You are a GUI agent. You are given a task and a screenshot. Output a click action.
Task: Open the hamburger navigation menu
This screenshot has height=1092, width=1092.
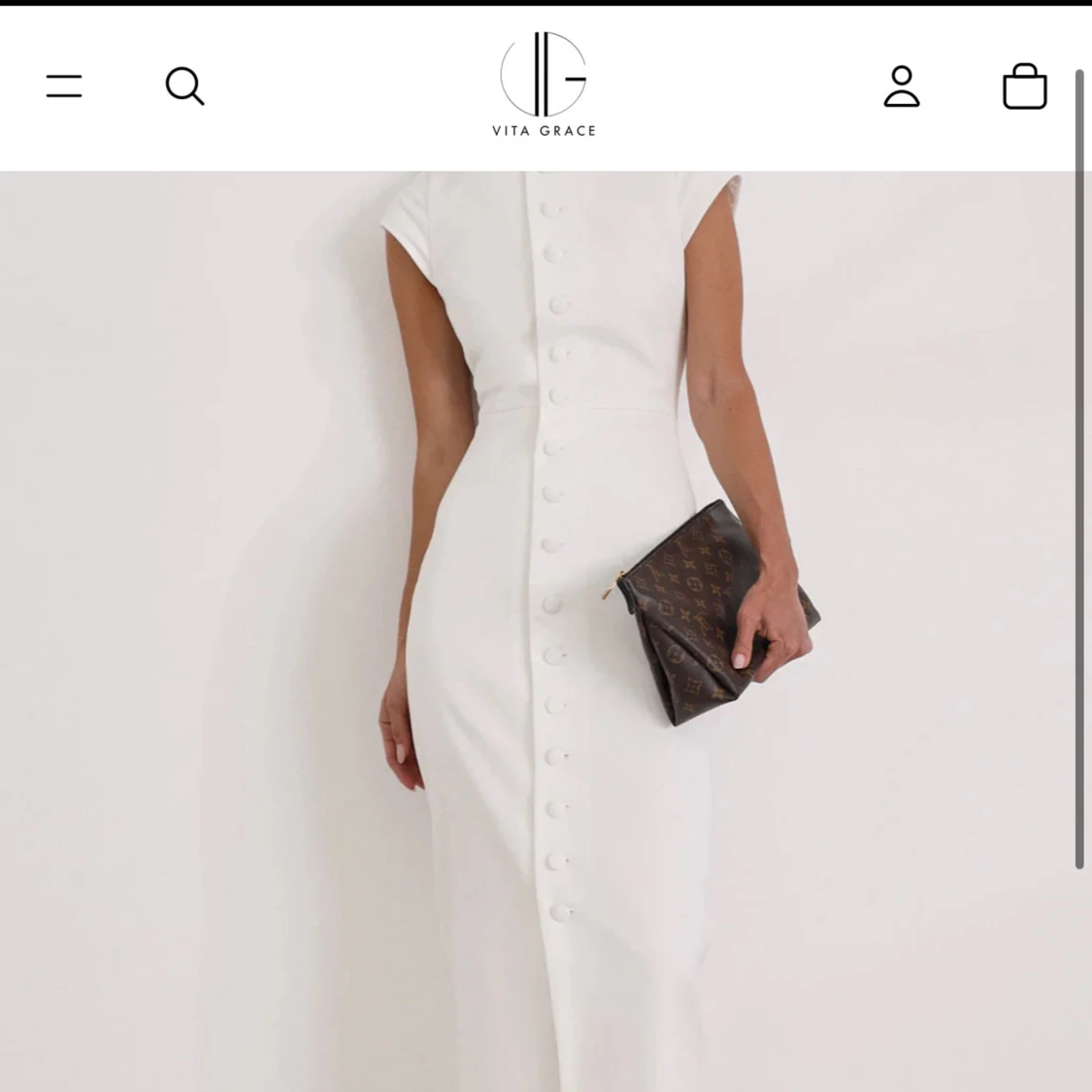pos(64,86)
